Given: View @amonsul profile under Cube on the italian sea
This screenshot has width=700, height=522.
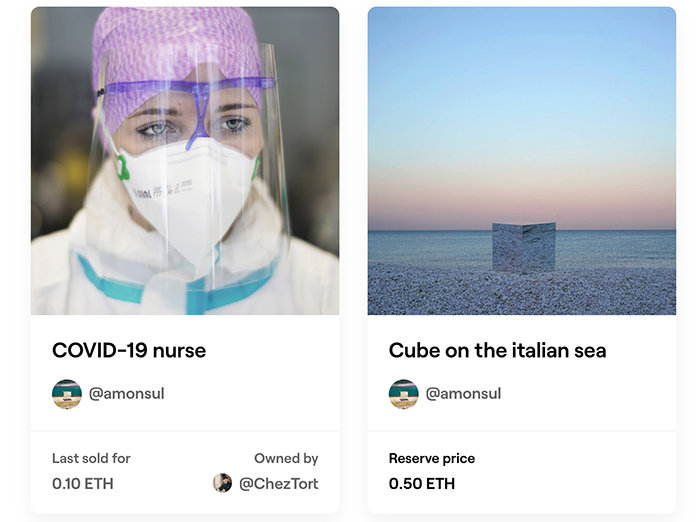Looking at the screenshot, I should click(462, 394).
